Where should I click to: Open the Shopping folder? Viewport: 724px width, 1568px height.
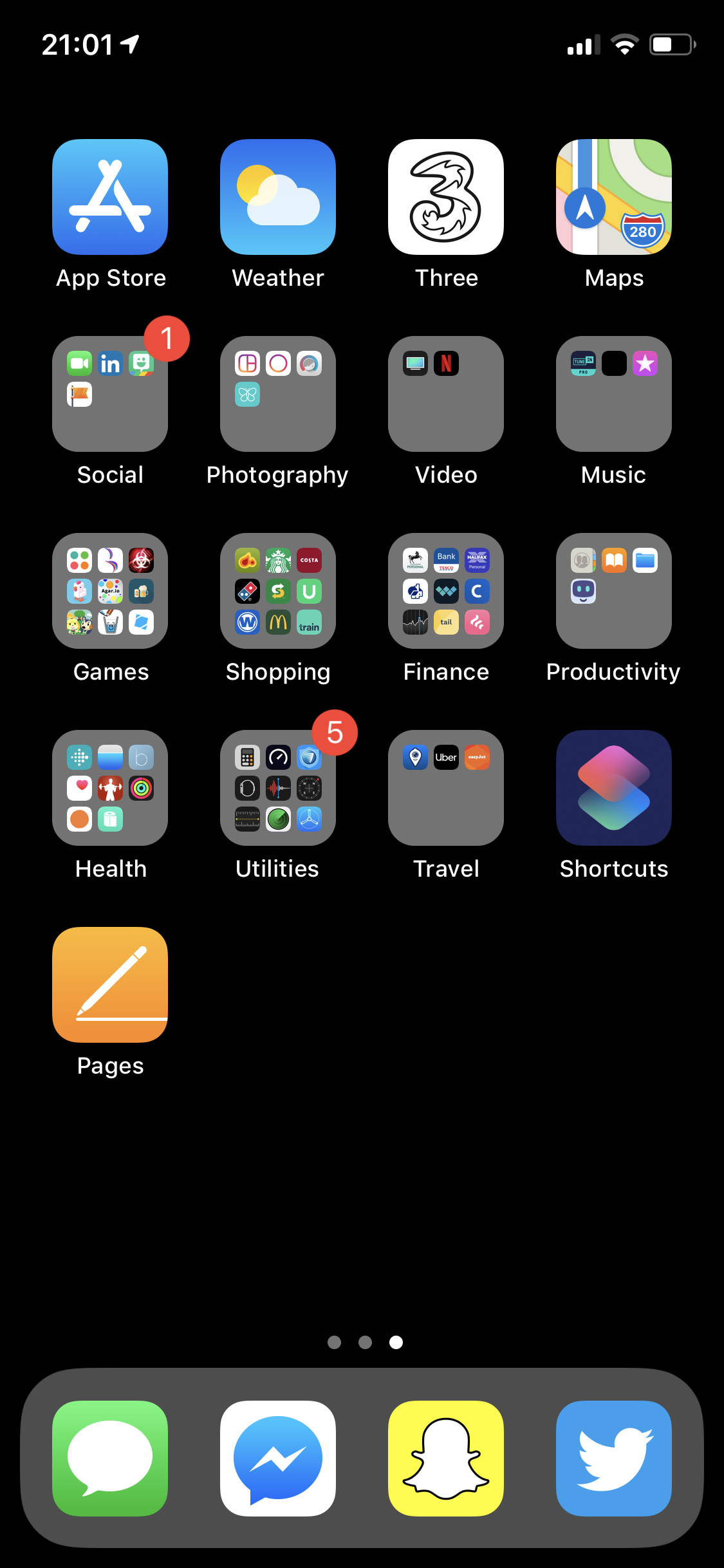click(x=278, y=591)
